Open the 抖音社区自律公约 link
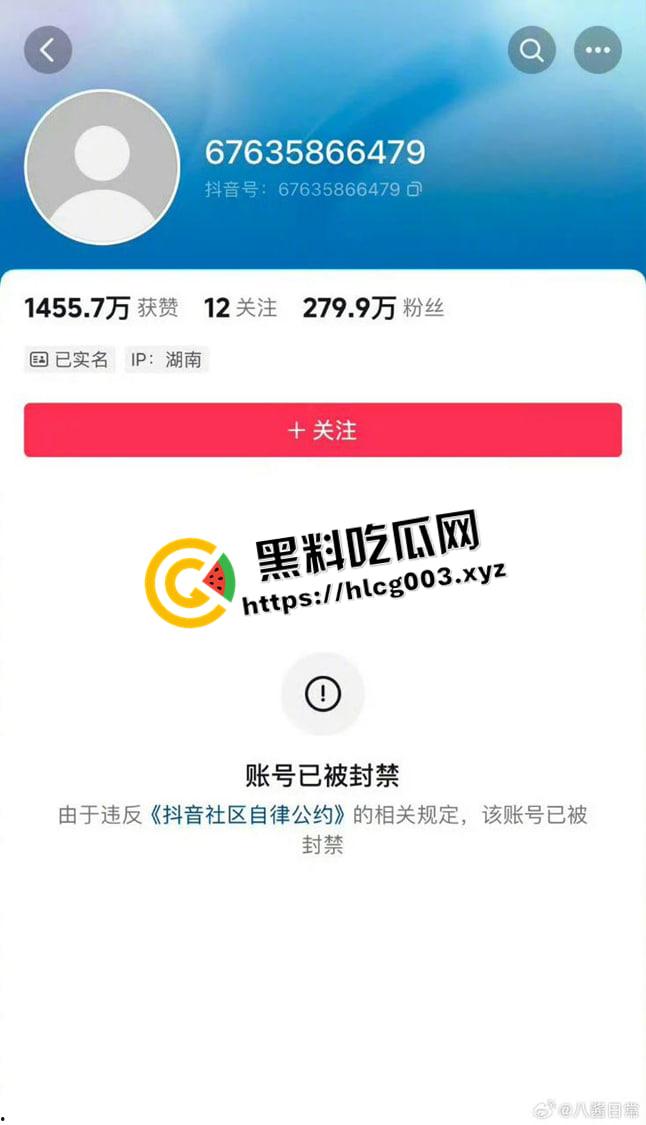Screen dimensions: 646x1125 click(x=248, y=815)
